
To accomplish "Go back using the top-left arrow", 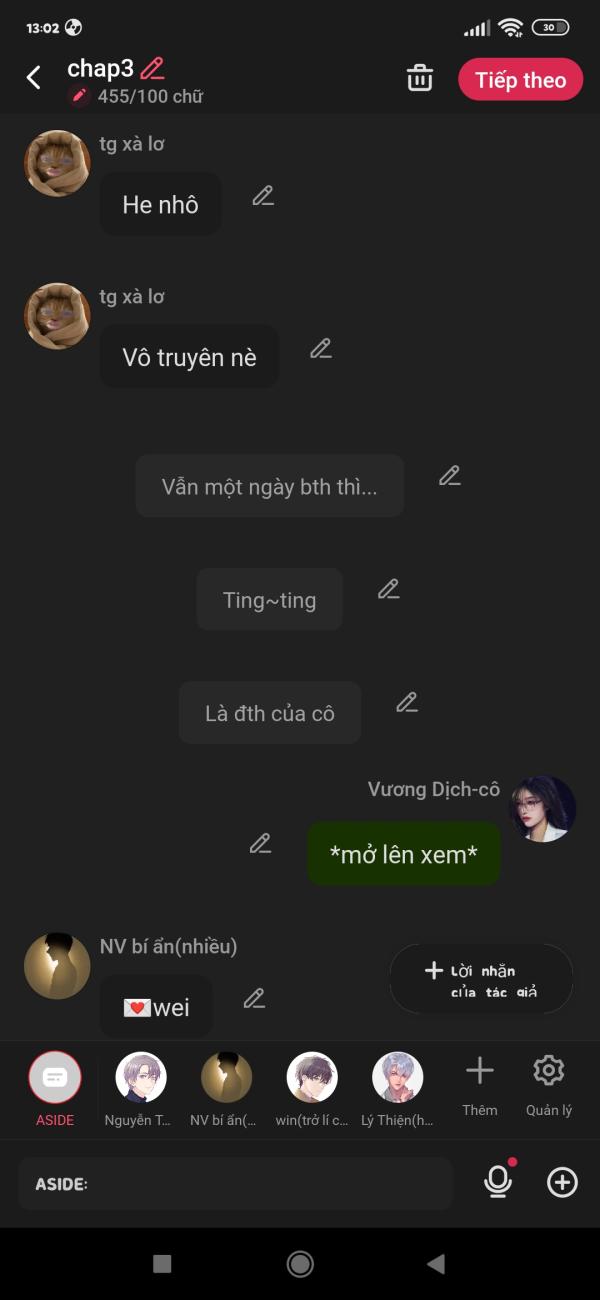I will pos(34,78).
